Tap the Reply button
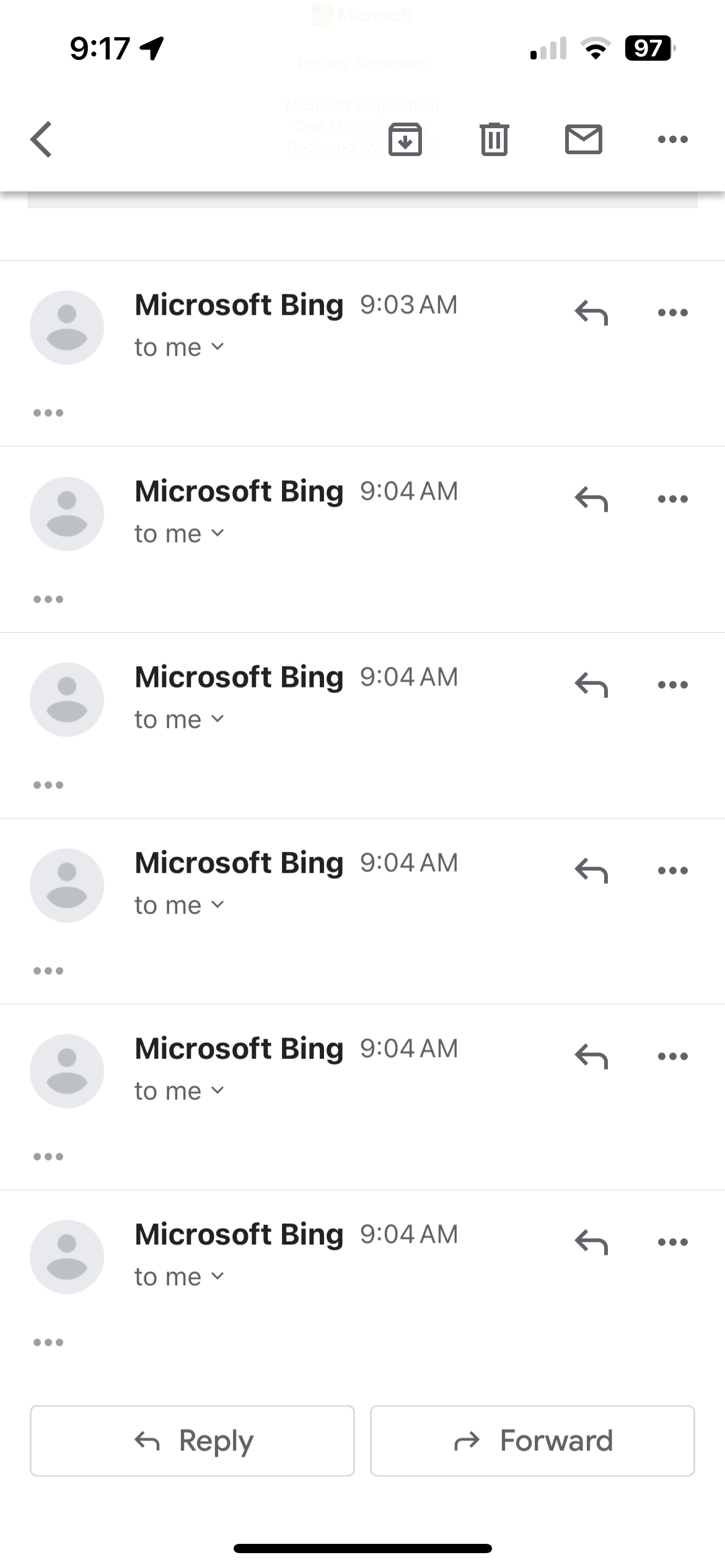725x1568 pixels. click(x=192, y=1441)
